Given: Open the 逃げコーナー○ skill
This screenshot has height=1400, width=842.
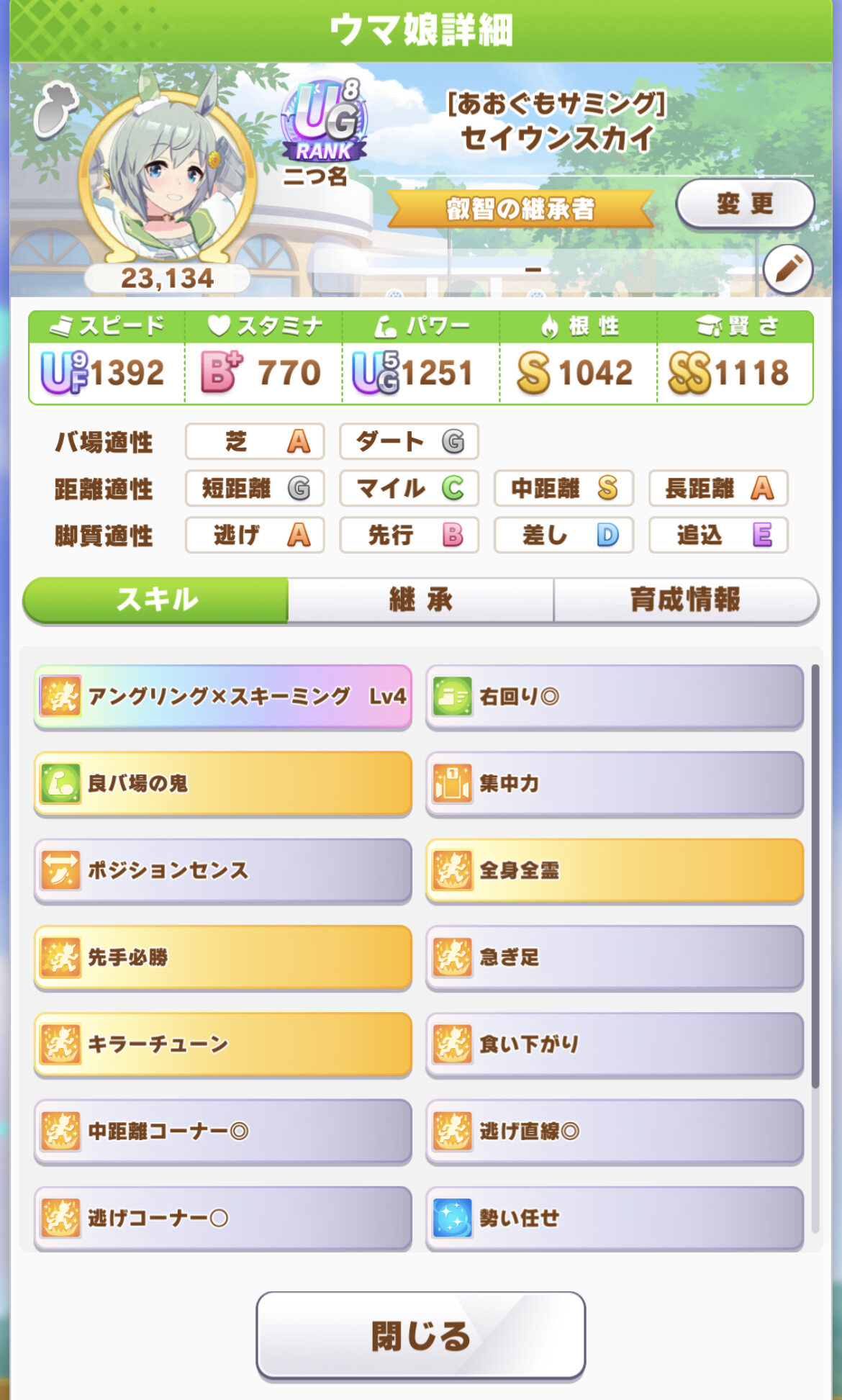Looking at the screenshot, I should coord(223,1218).
